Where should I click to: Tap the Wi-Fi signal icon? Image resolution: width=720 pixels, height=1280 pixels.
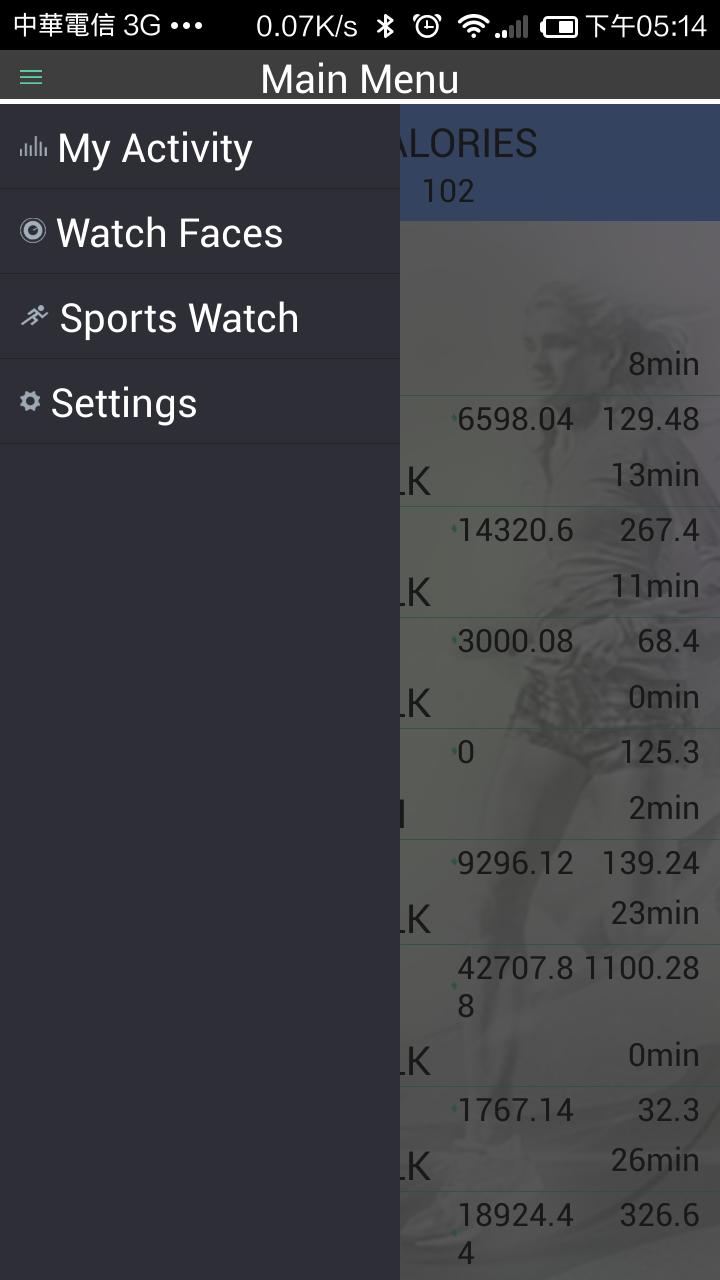click(474, 24)
